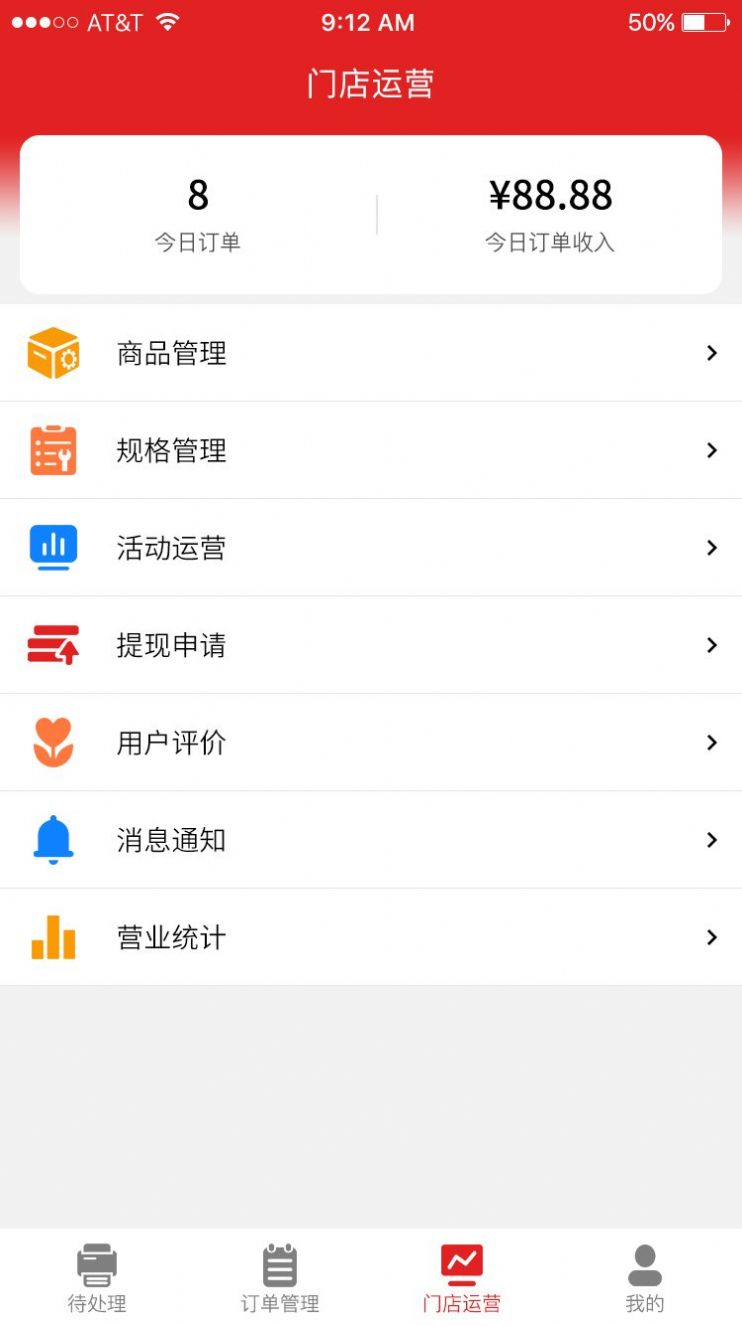The width and height of the screenshot is (742, 1326).
Task: Click the printer icon above 待处理
Action: tap(96, 1263)
